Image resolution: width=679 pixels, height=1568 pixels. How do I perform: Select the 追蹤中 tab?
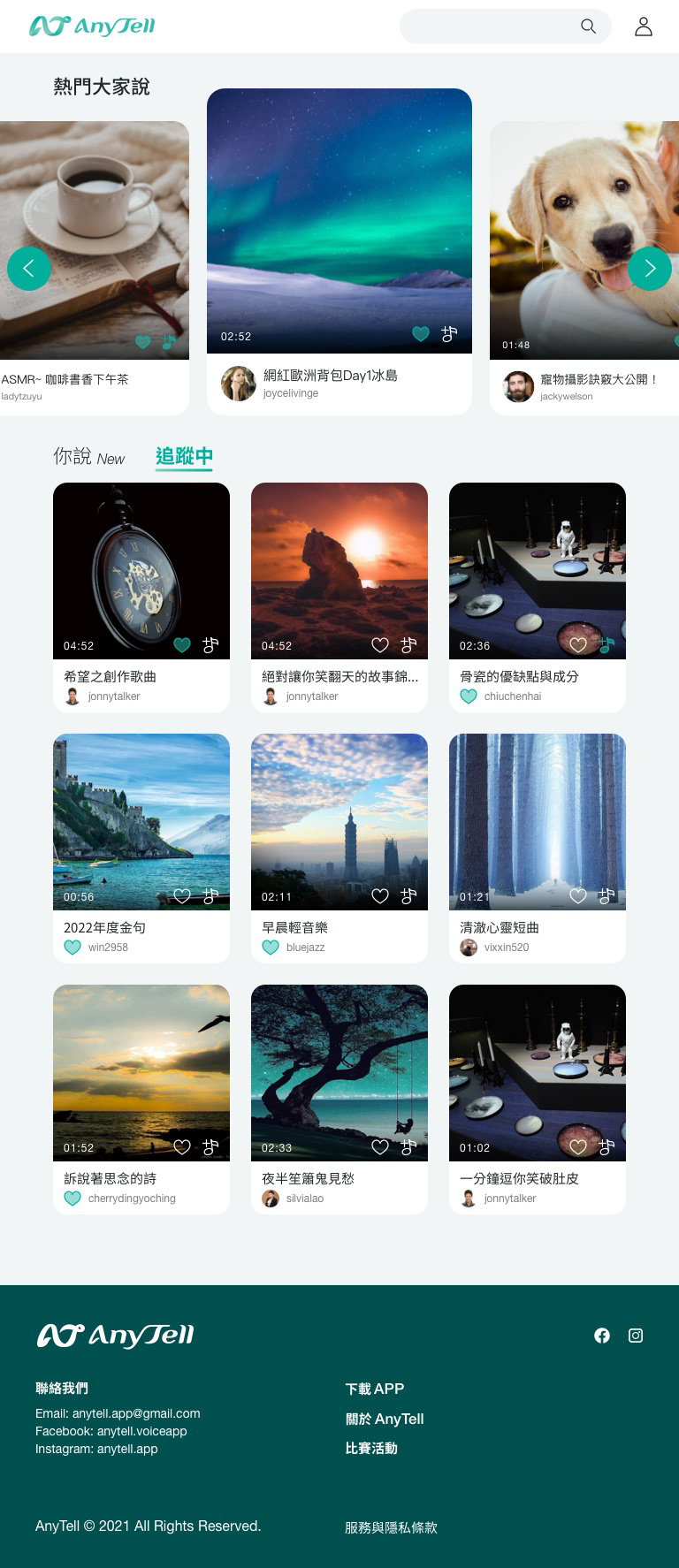[x=184, y=456]
